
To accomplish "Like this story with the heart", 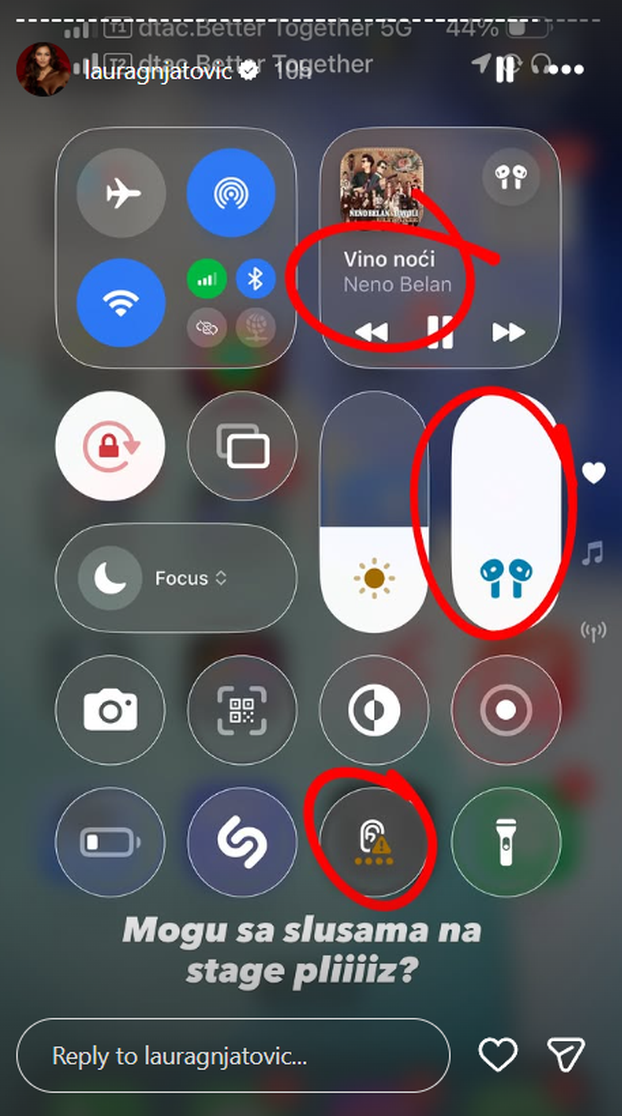I will click(x=497, y=1054).
